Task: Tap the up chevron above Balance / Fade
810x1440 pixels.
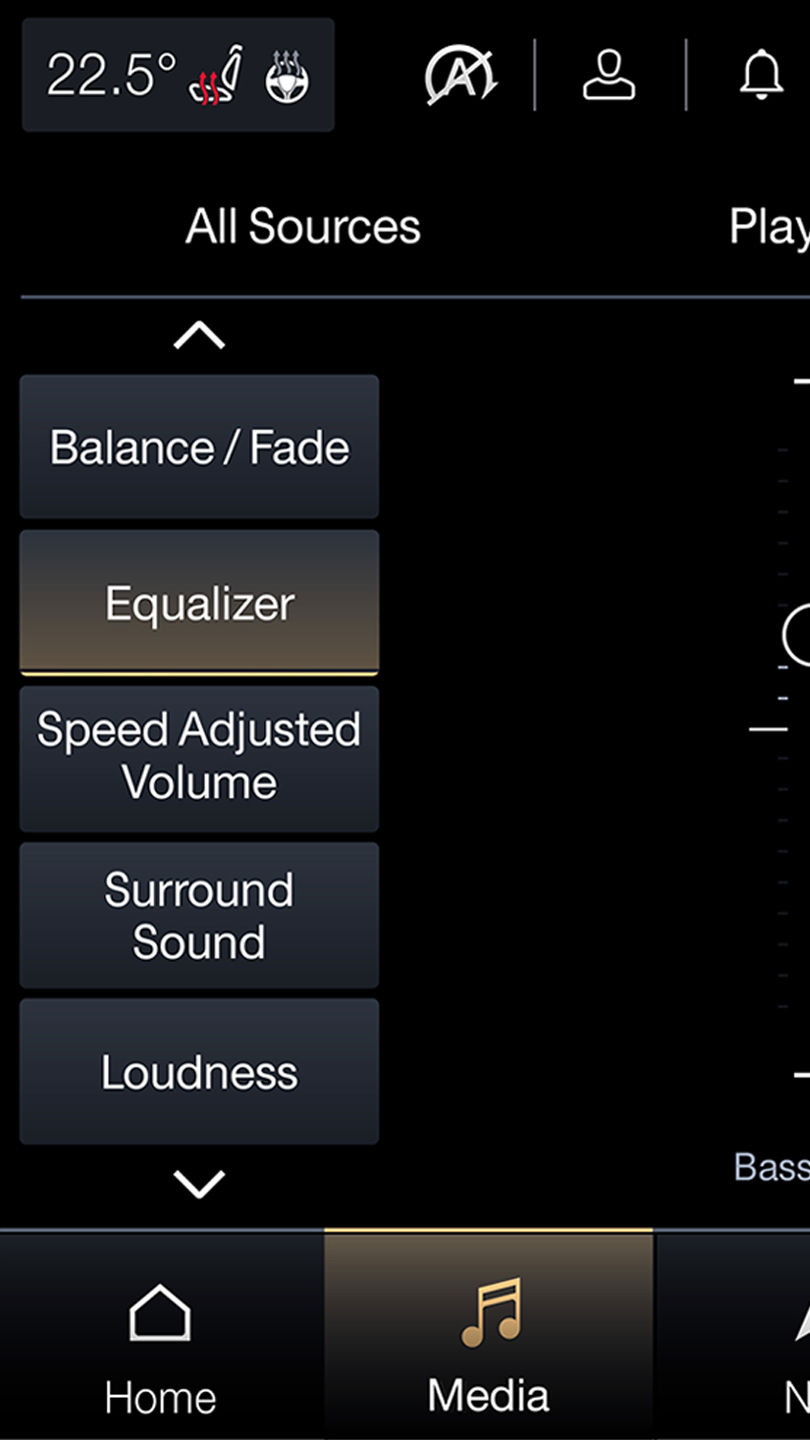Action: coord(199,335)
